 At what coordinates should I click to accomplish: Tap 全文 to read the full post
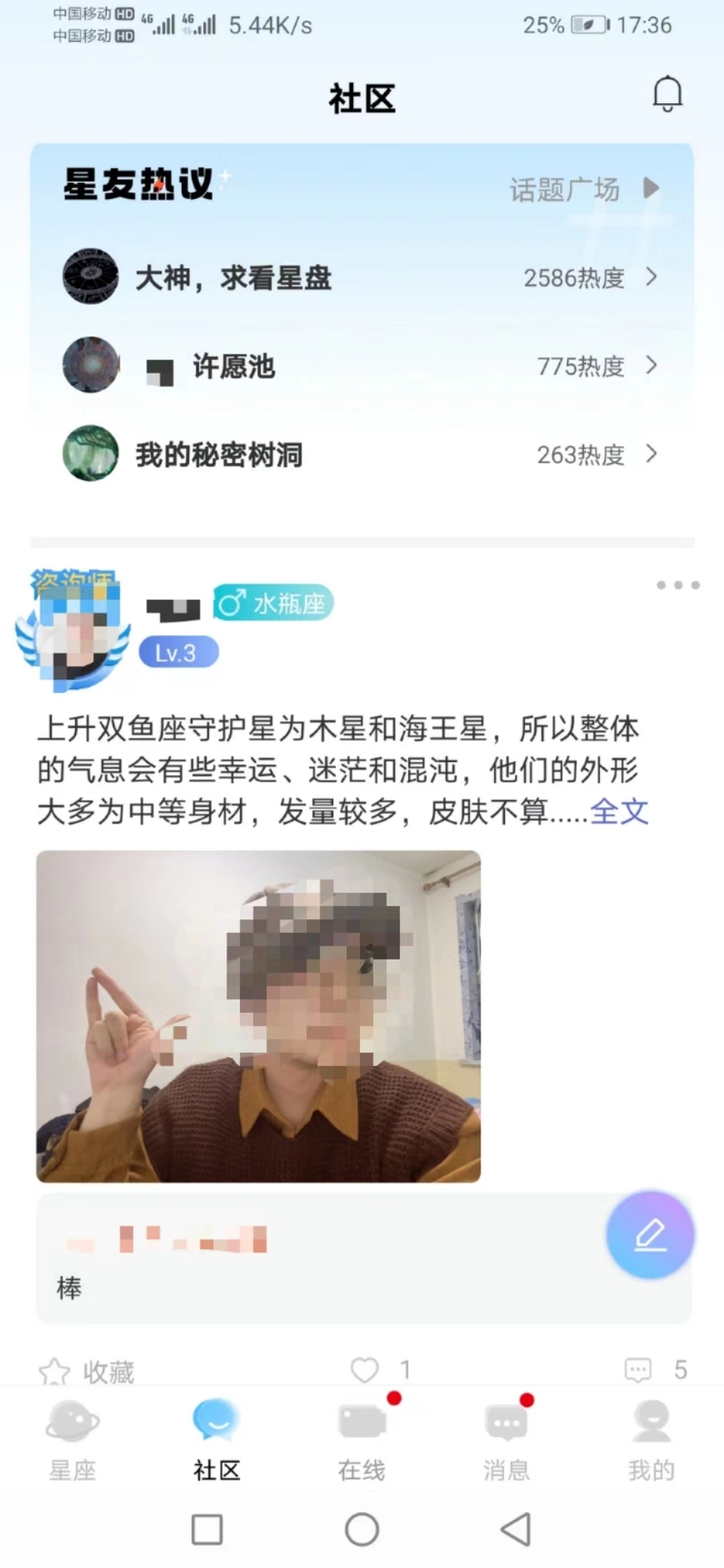619,813
